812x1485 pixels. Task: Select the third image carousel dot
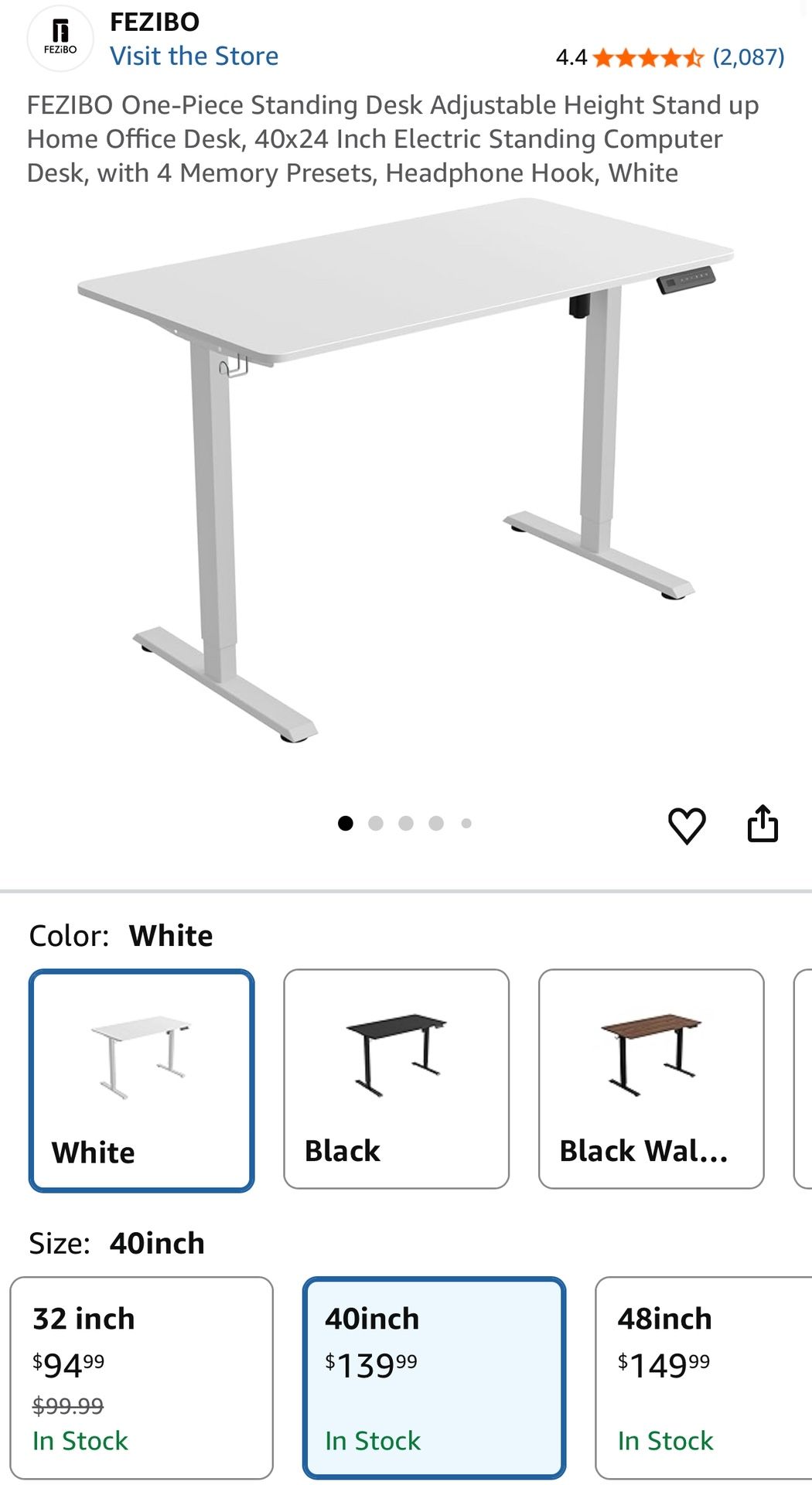coord(405,824)
